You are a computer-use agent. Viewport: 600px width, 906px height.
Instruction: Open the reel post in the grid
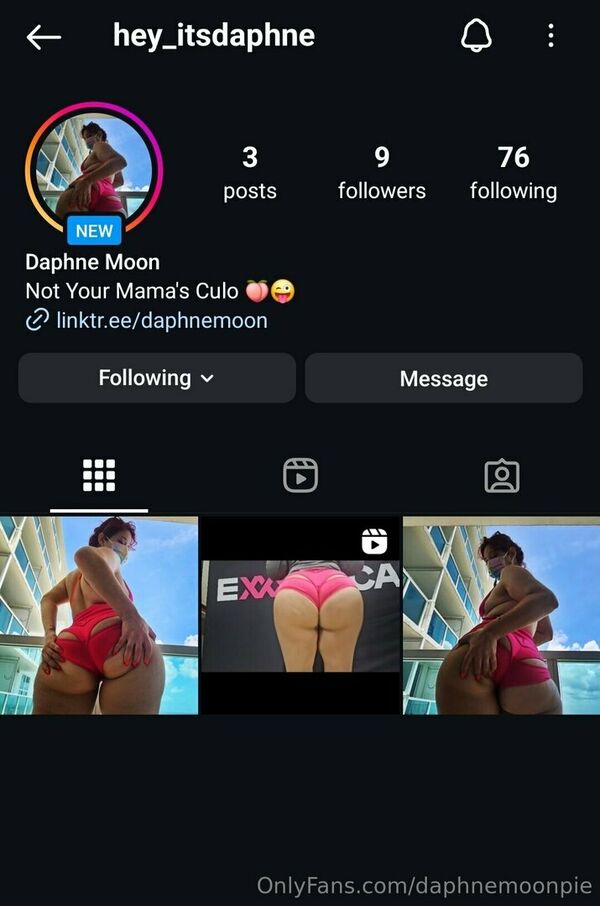(x=300, y=615)
